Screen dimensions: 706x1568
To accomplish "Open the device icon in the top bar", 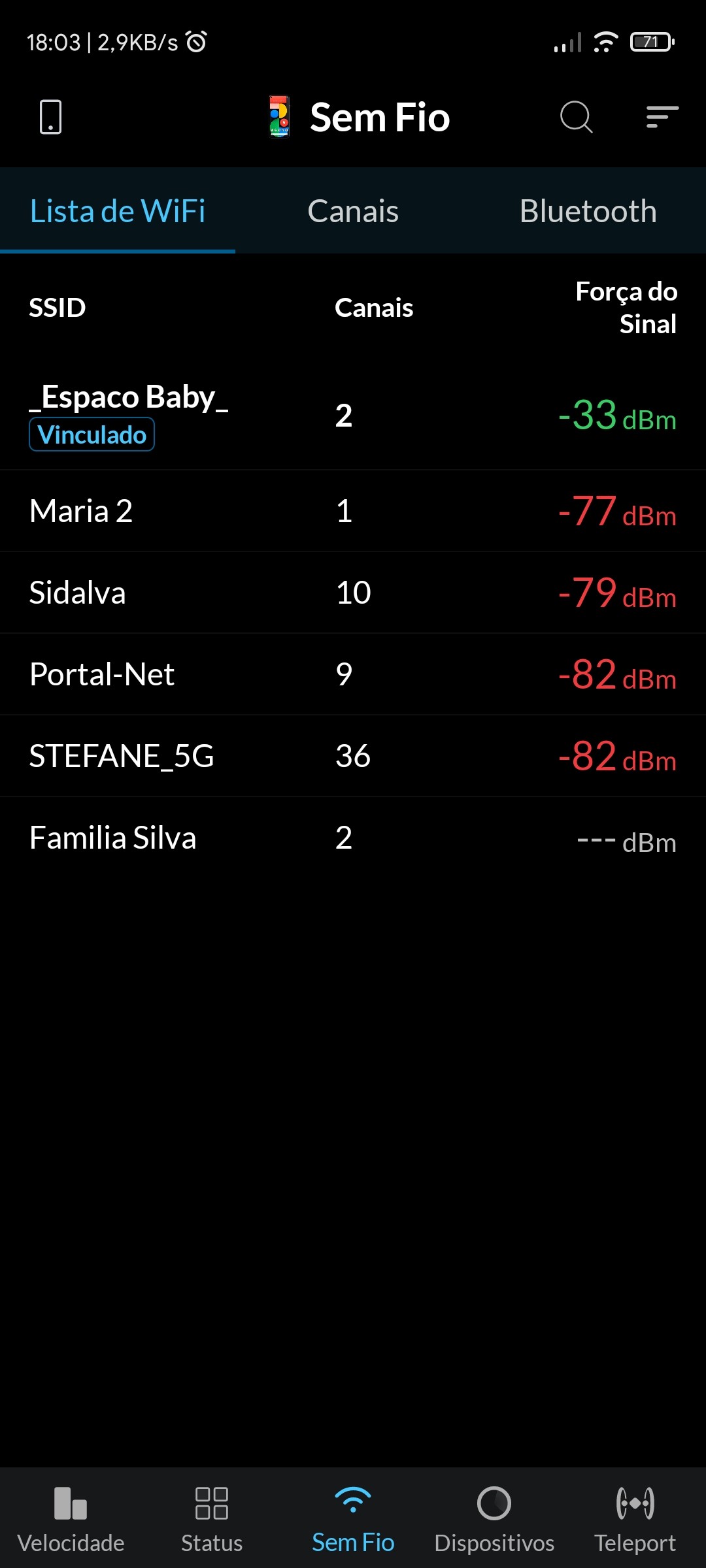I will pos(50,117).
